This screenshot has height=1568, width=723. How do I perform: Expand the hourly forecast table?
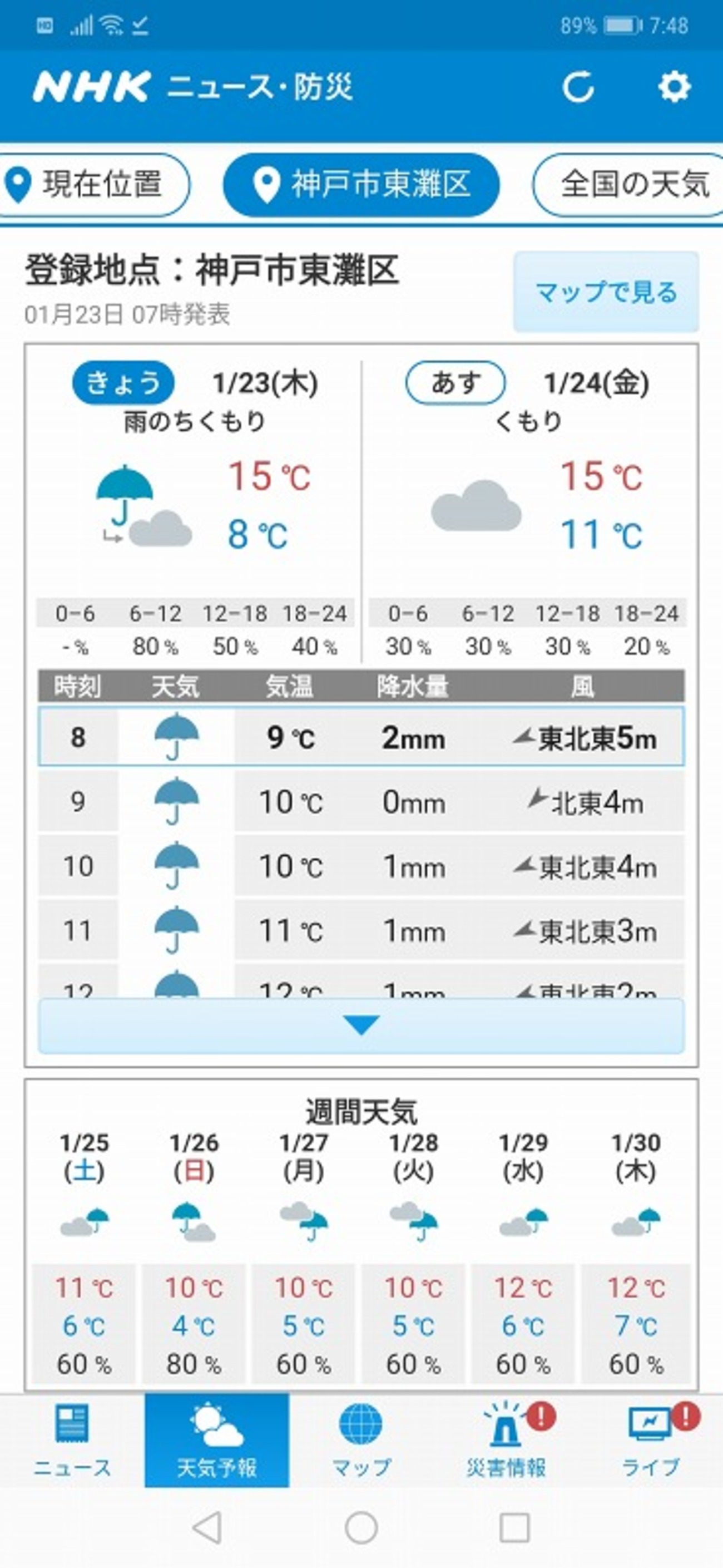[361, 1025]
